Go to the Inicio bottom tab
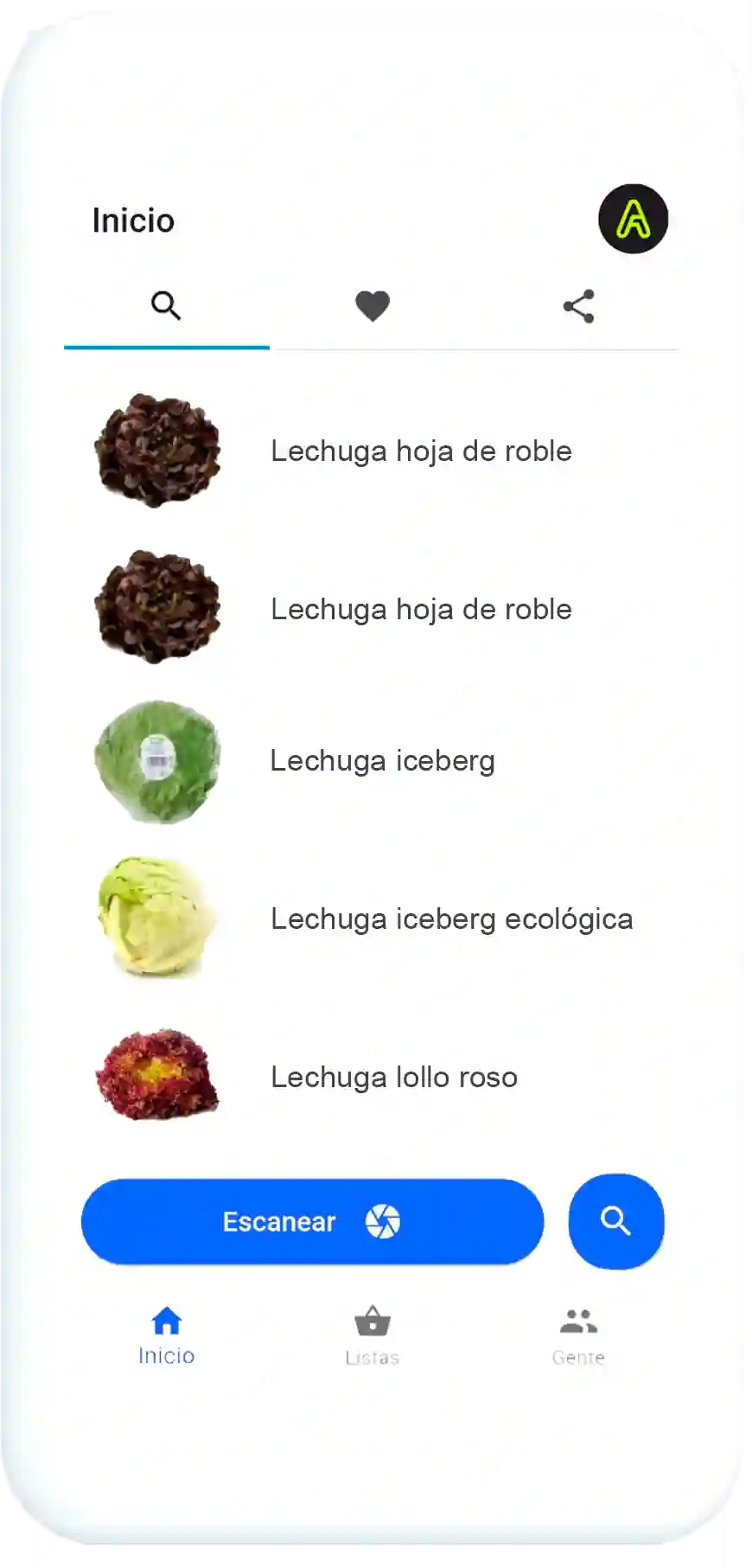Image resolution: width=752 pixels, height=1568 pixels. click(166, 1335)
